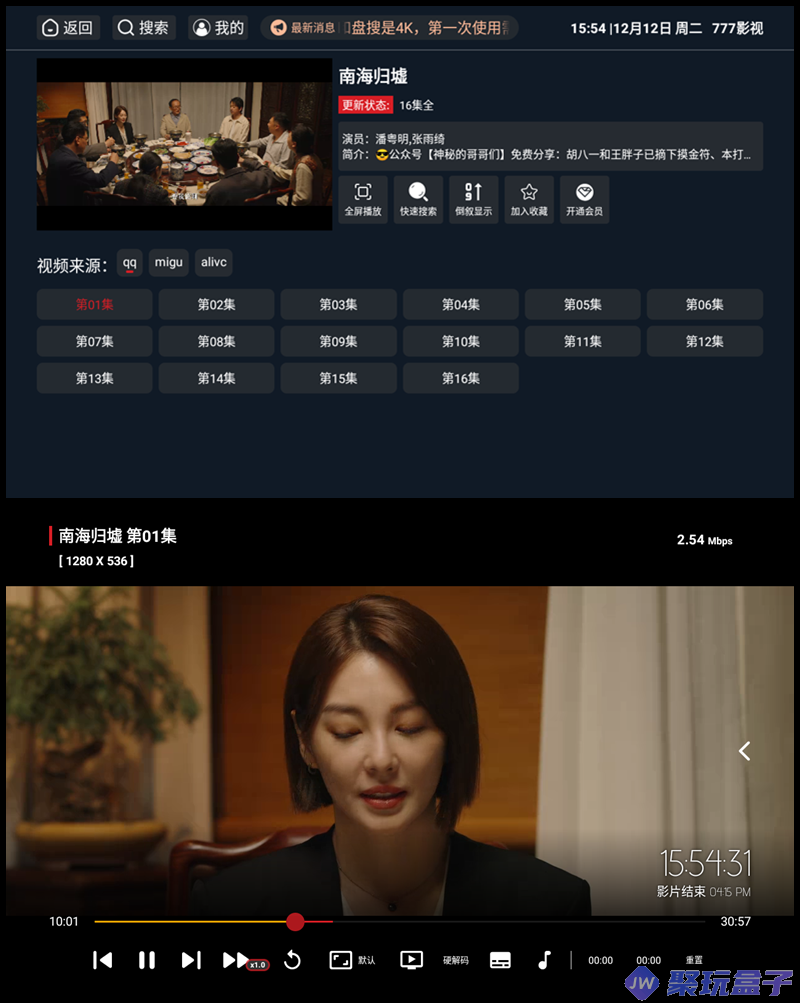Viewport: 800px width, 1003px height.
Task: Go back with the 返回 button
Action: [68, 28]
